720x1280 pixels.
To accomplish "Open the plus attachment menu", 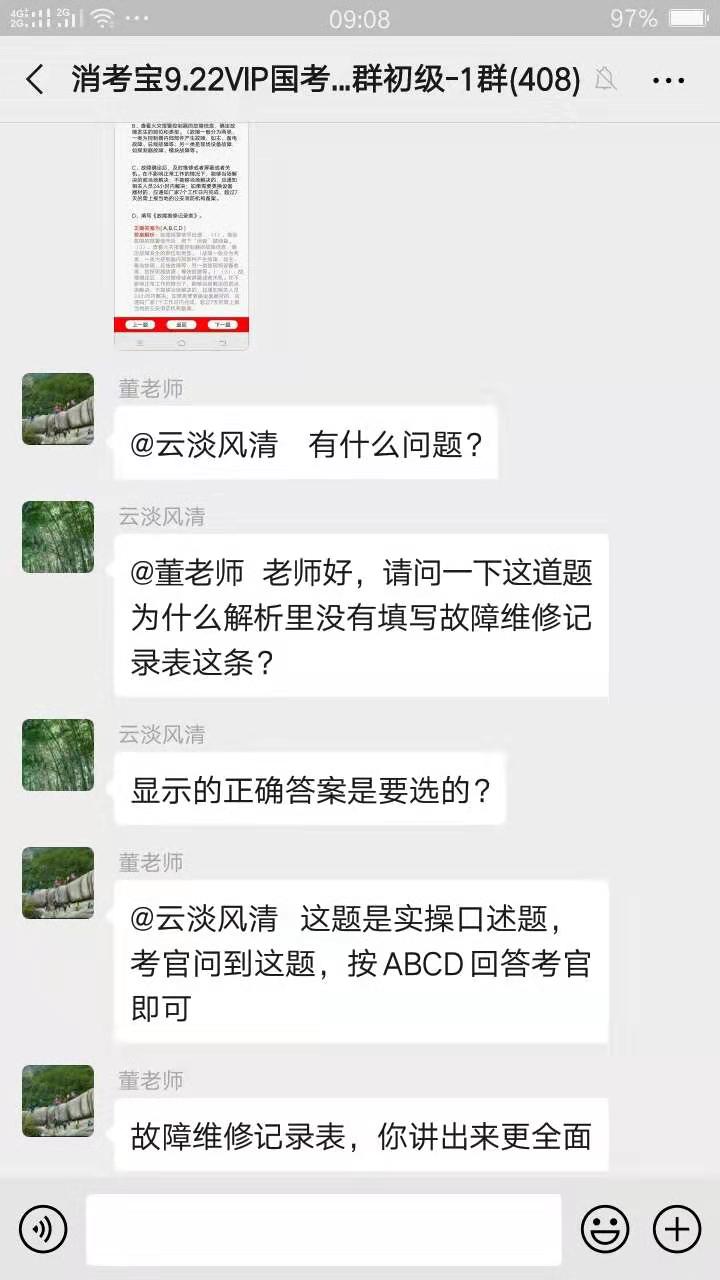I will pos(677,1229).
